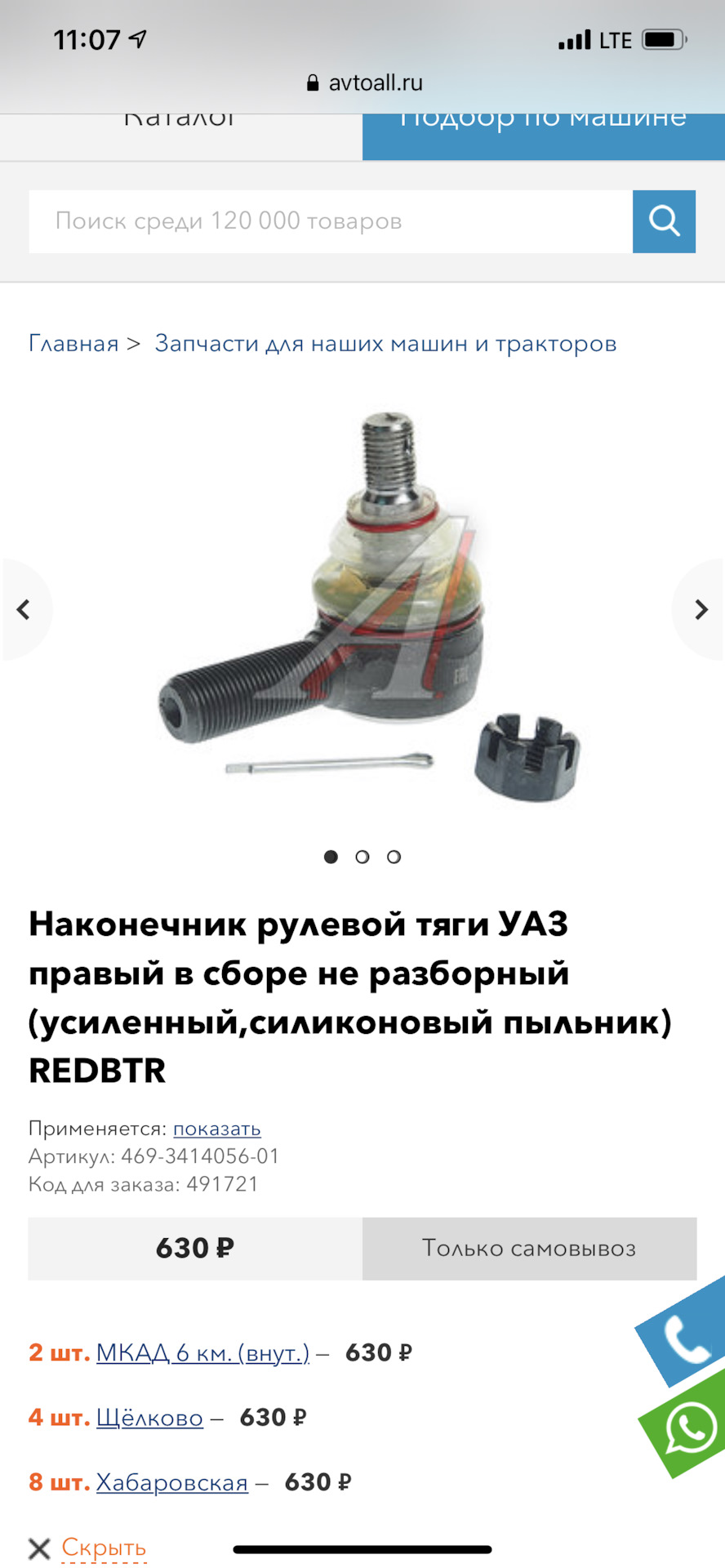725x1568 pixels.
Task: Tap Скрыть to hide store list
Action: pyautogui.click(x=103, y=1547)
